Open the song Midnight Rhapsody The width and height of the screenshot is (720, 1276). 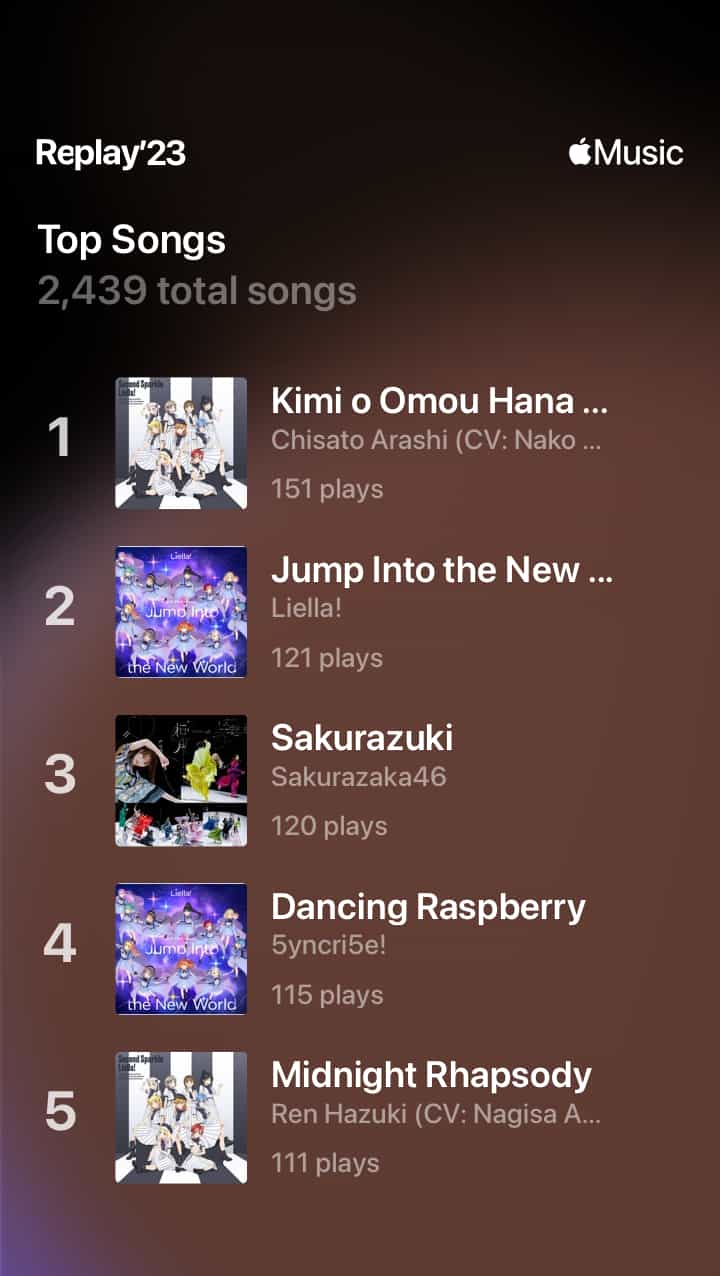click(x=430, y=1075)
